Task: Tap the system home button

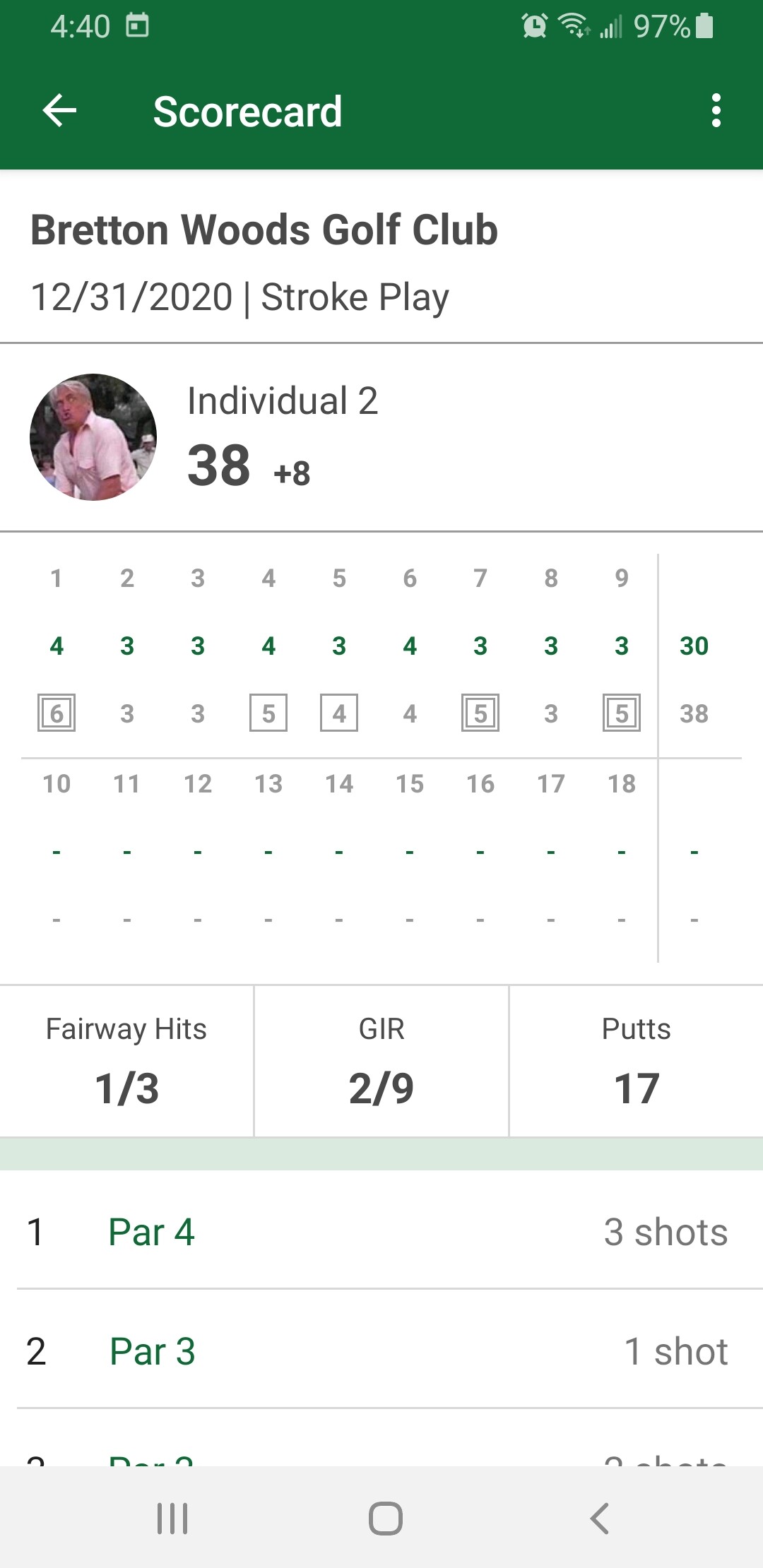Action: tap(385, 1518)
